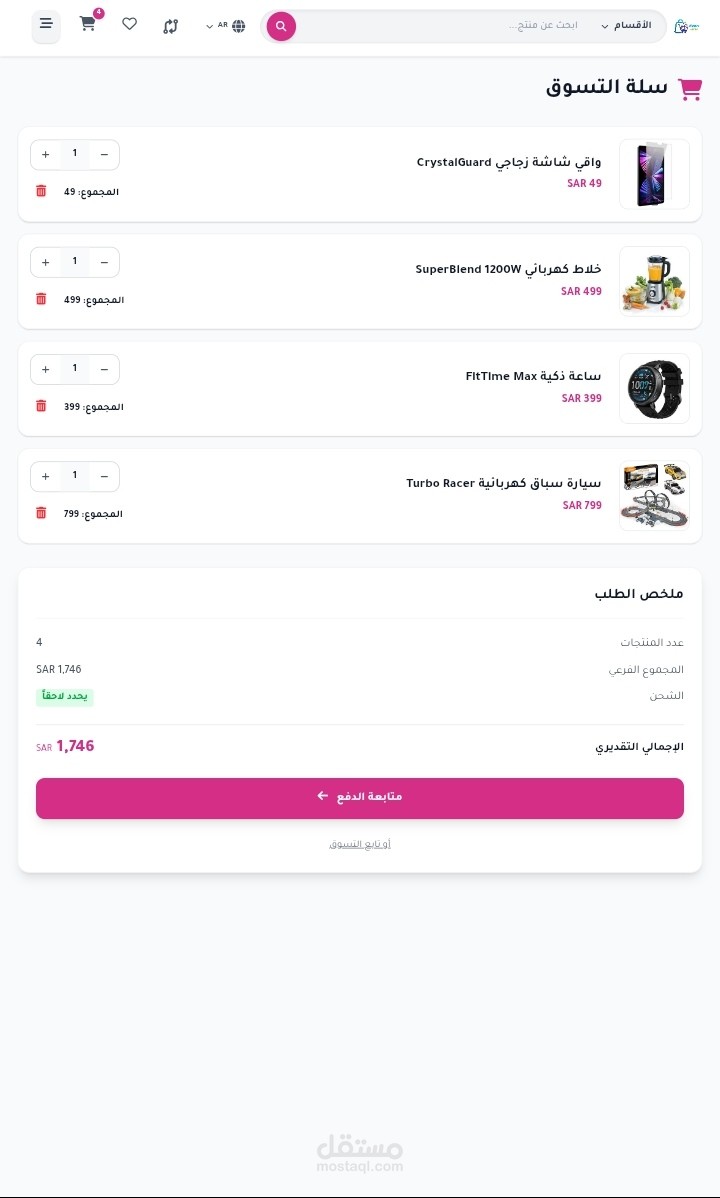Expand the AR language selector
The height and width of the screenshot is (1198, 720).
[x=225, y=26]
